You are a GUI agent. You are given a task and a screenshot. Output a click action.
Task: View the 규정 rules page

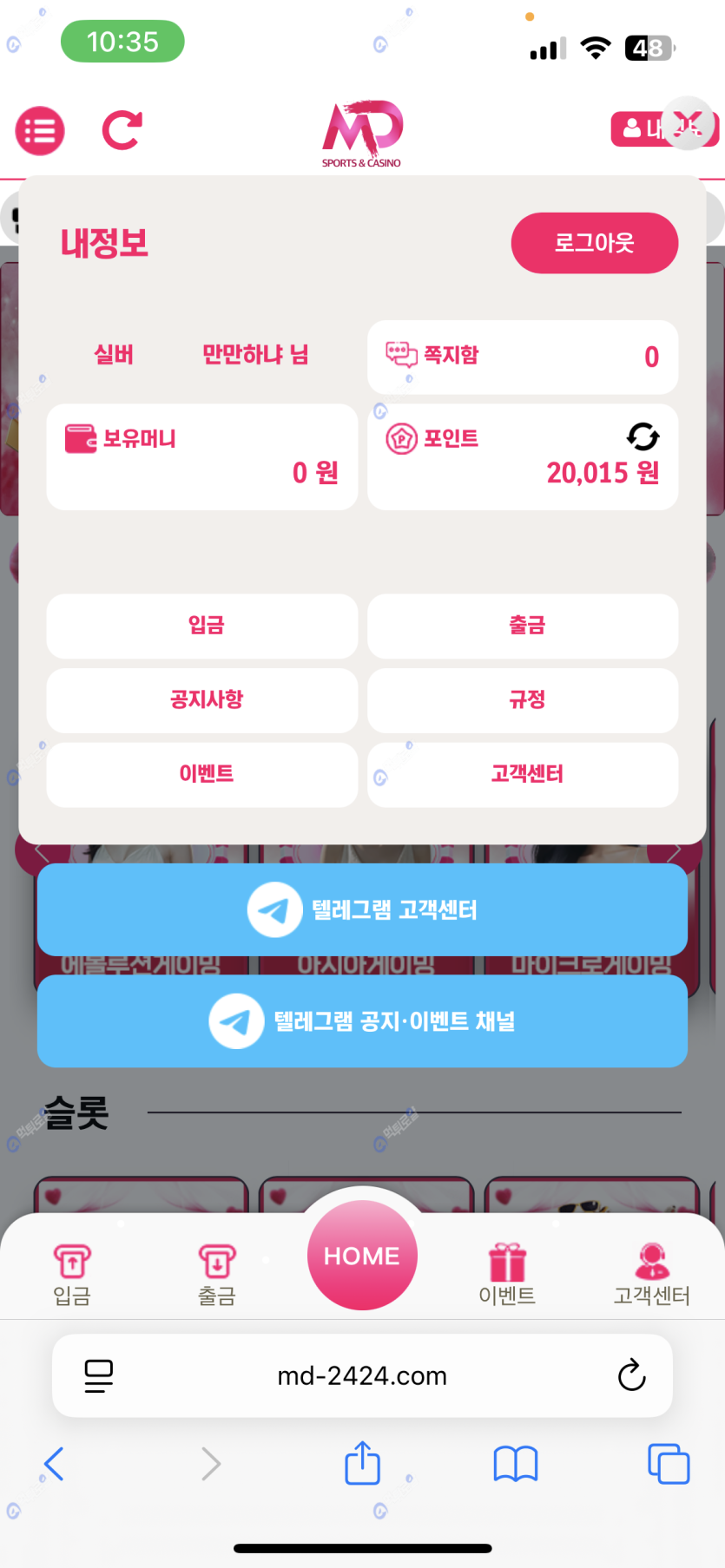[x=523, y=700]
